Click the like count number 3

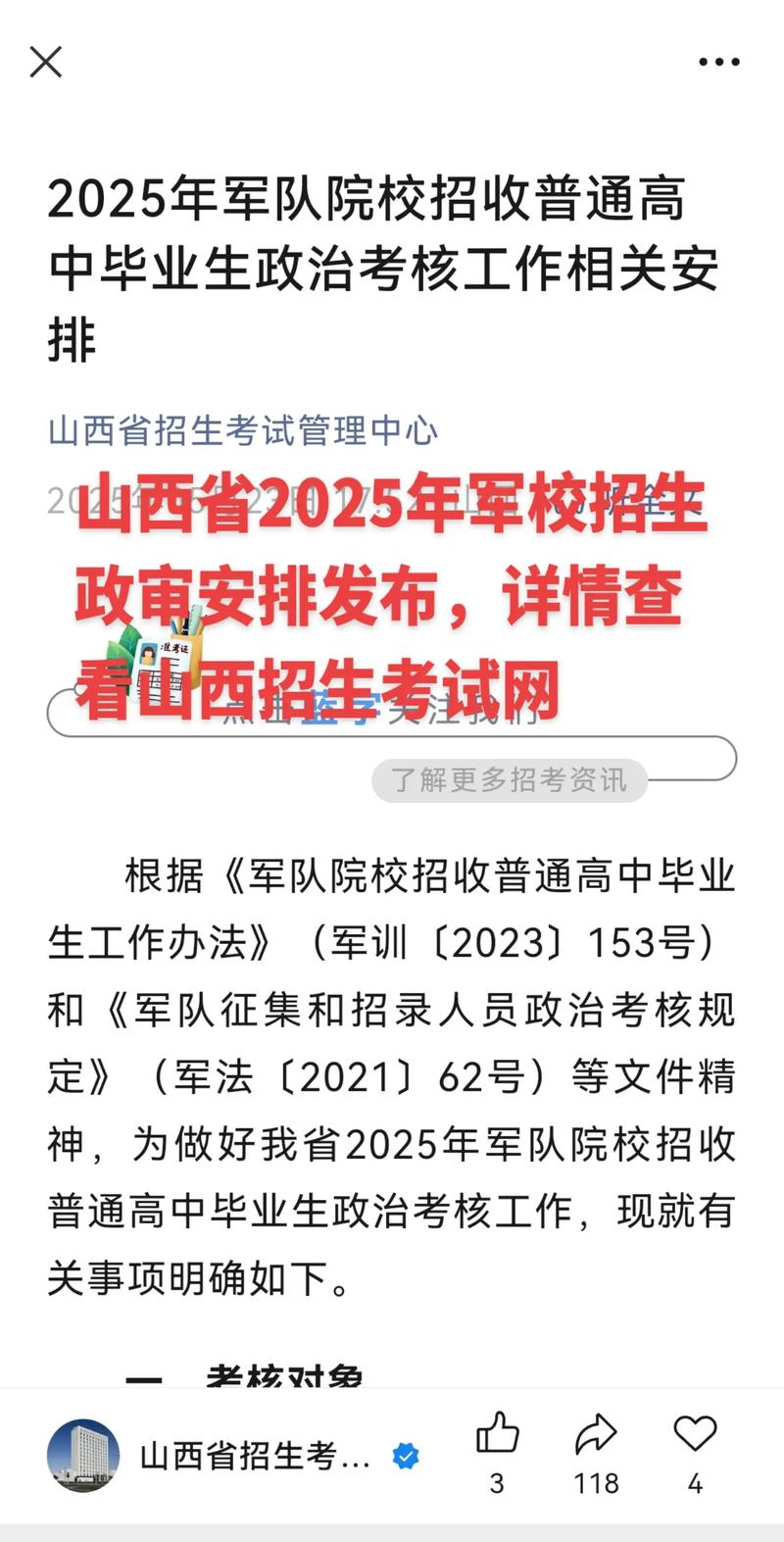click(498, 1482)
